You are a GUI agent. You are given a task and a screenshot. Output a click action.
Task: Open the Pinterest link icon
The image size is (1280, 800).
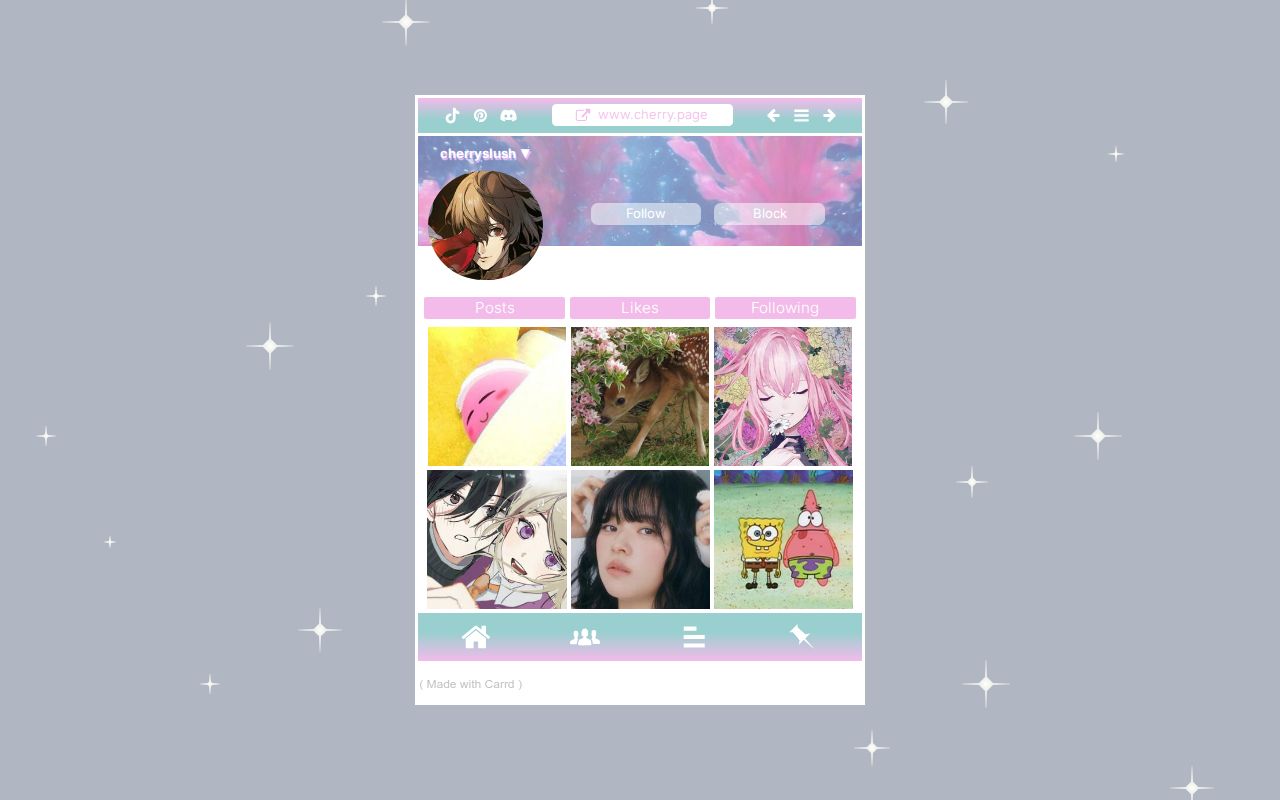pyautogui.click(x=480, y=116)
